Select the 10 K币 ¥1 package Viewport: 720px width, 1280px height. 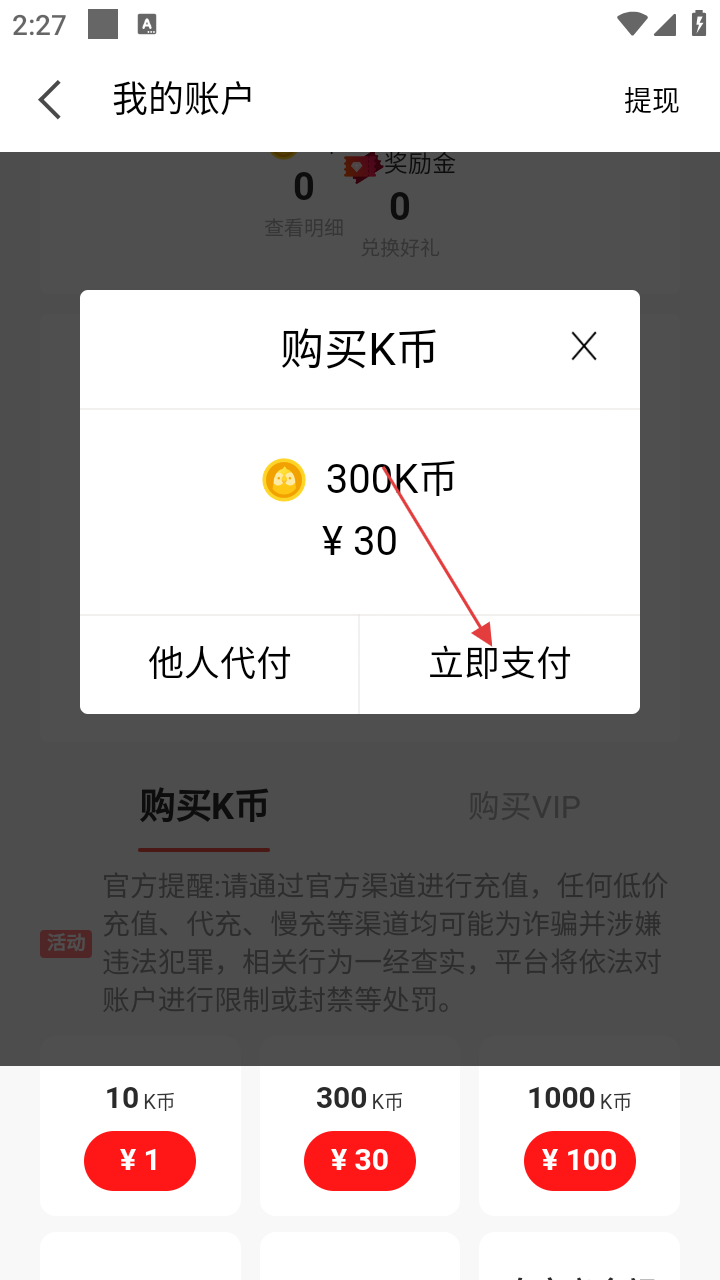(140, 1160)
